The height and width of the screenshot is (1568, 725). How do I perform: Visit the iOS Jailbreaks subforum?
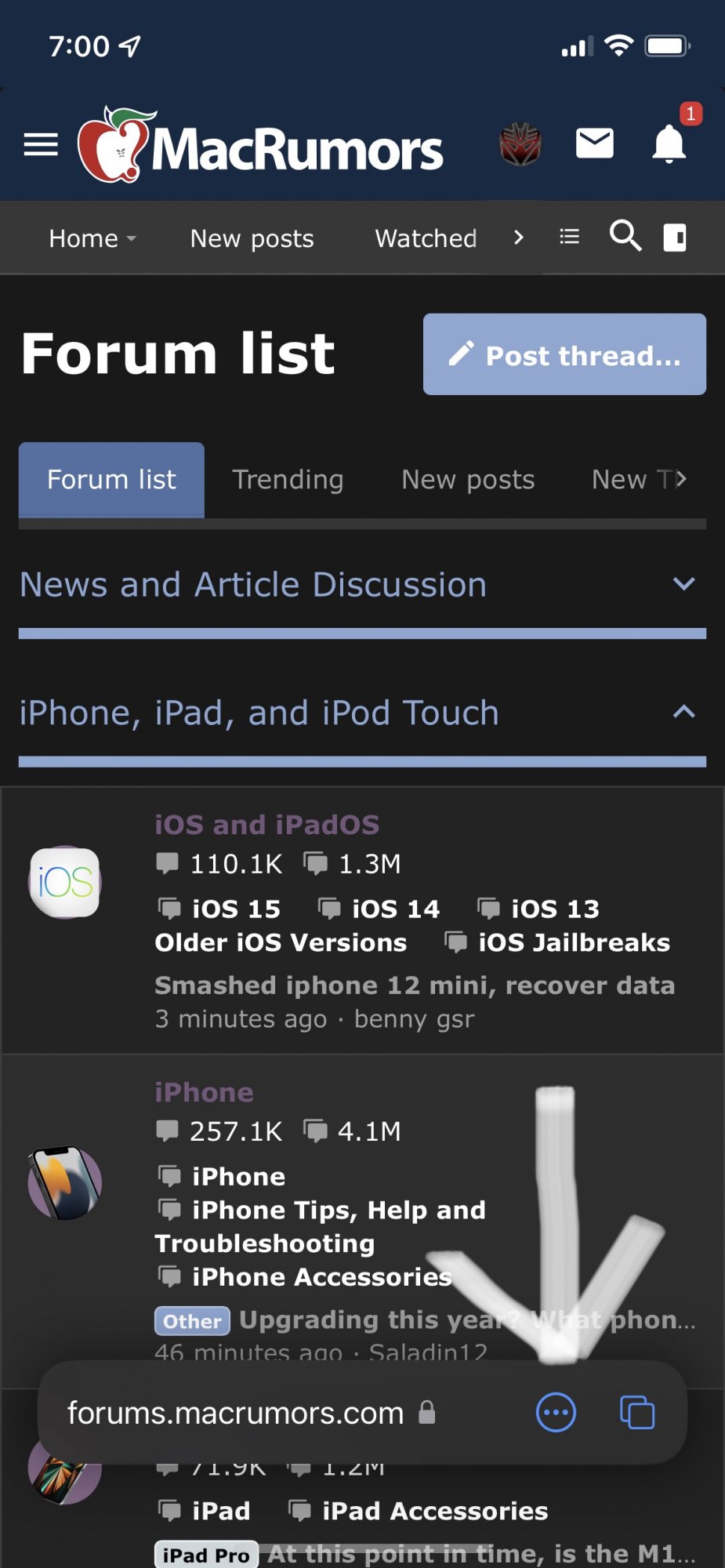(574, 942)
